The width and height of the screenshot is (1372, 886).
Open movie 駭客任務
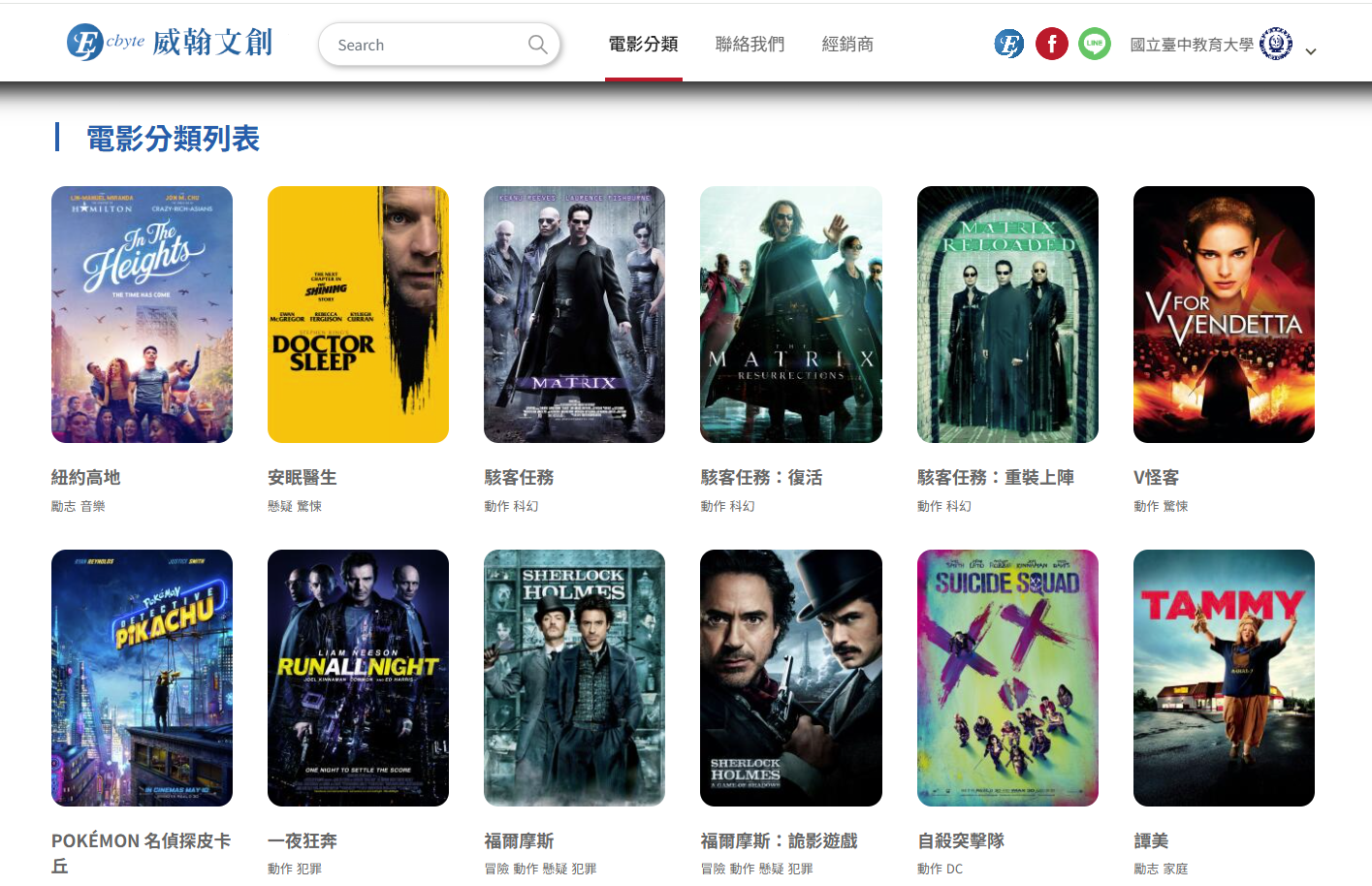(574, 314)
